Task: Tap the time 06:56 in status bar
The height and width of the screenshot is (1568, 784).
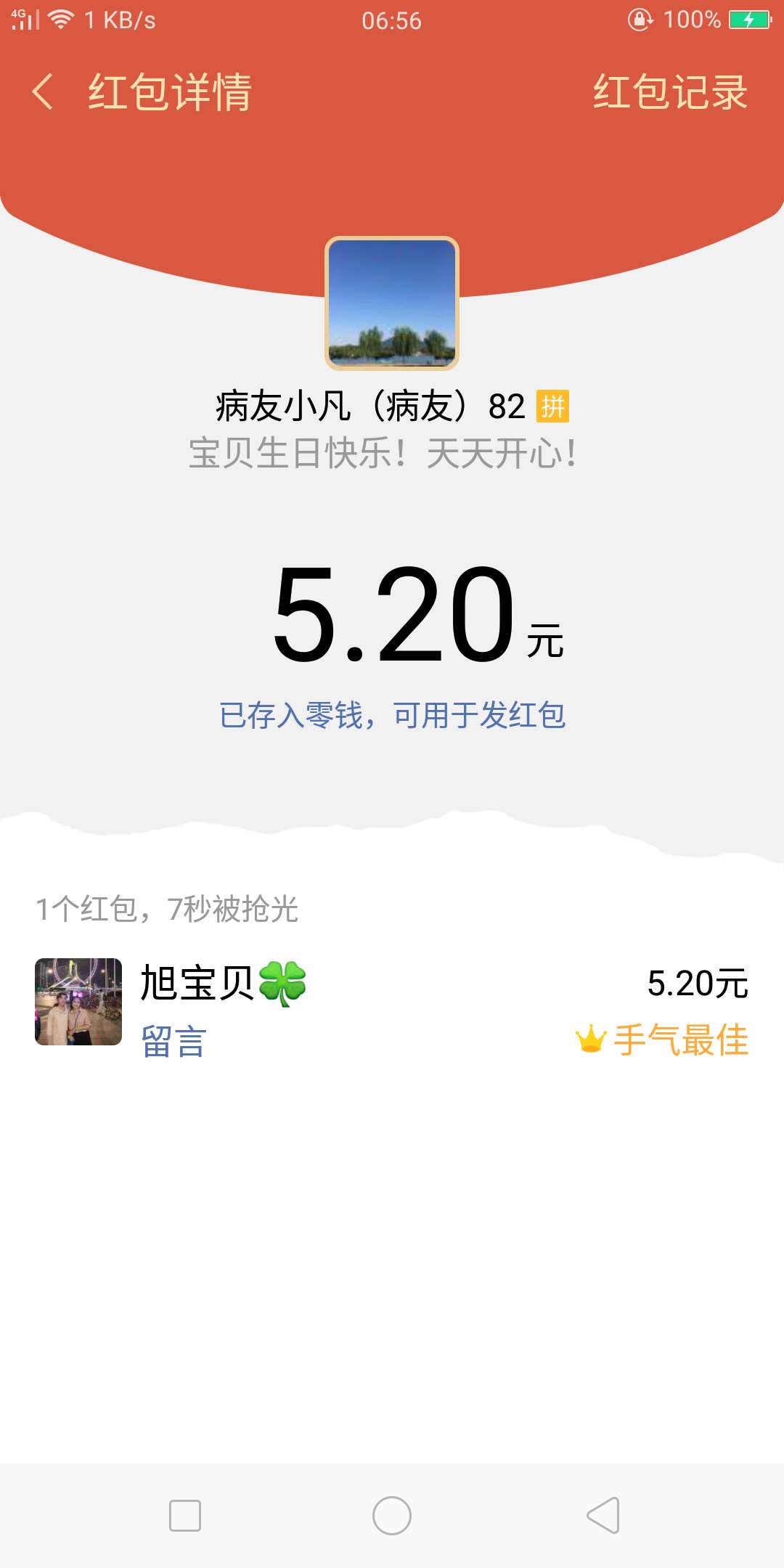Action: click(x=392, y=20)
